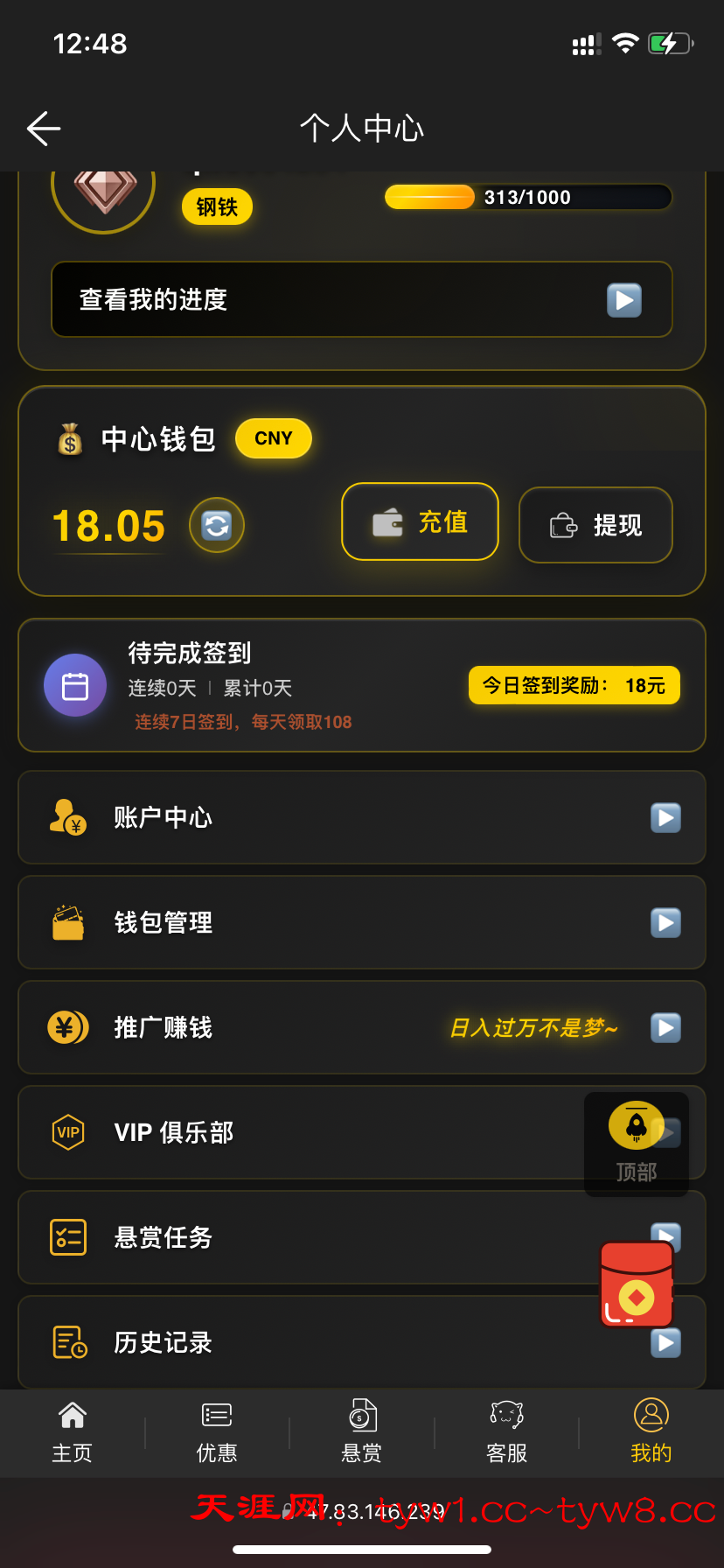This screenshot has height=1568, width=724.
Task: Switch to the 我的 profile tab
Action: tap(651, 1432)
